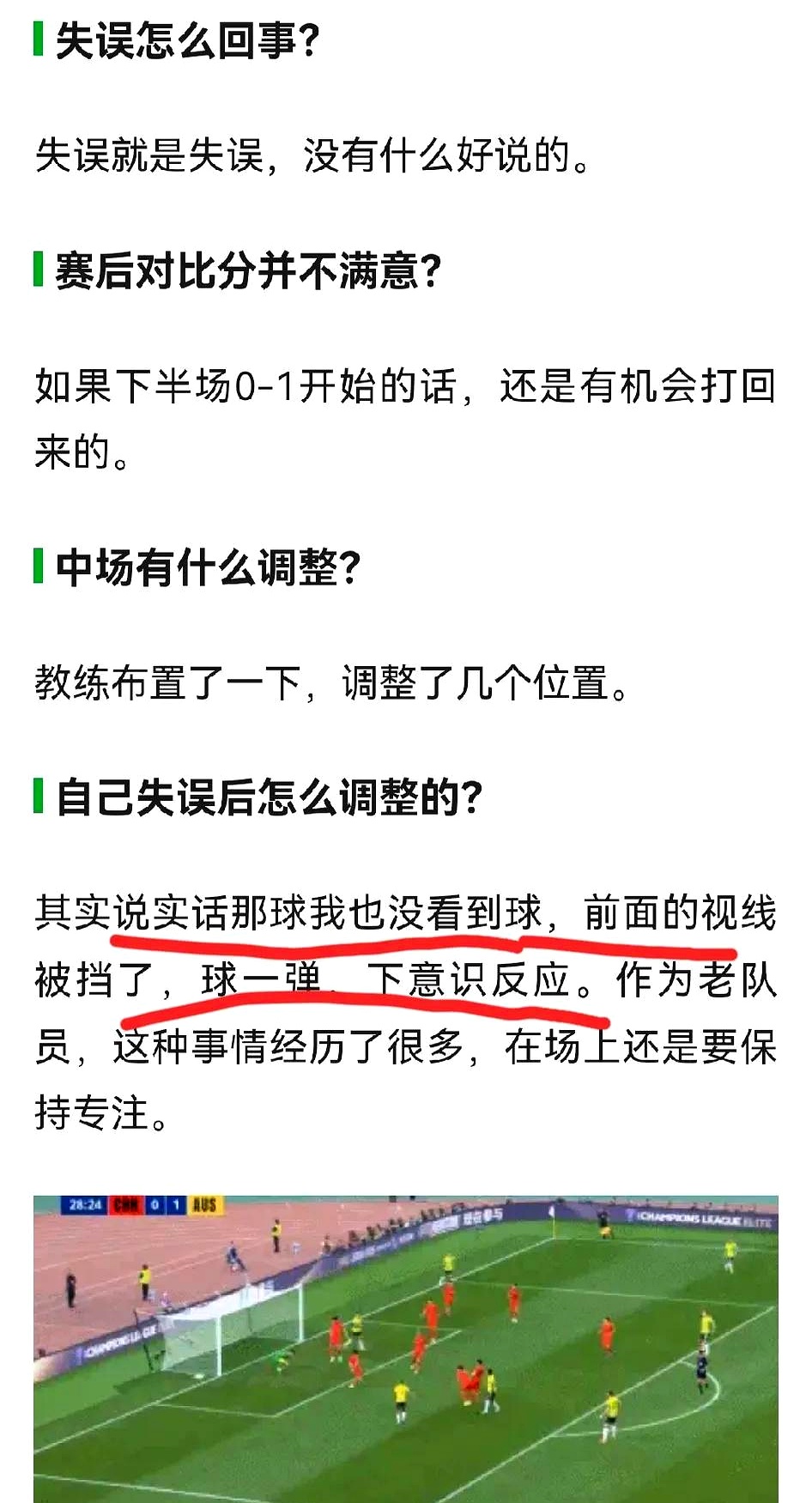Open the football match photo in the article
812x1503 pixels.
[406, 1348]
